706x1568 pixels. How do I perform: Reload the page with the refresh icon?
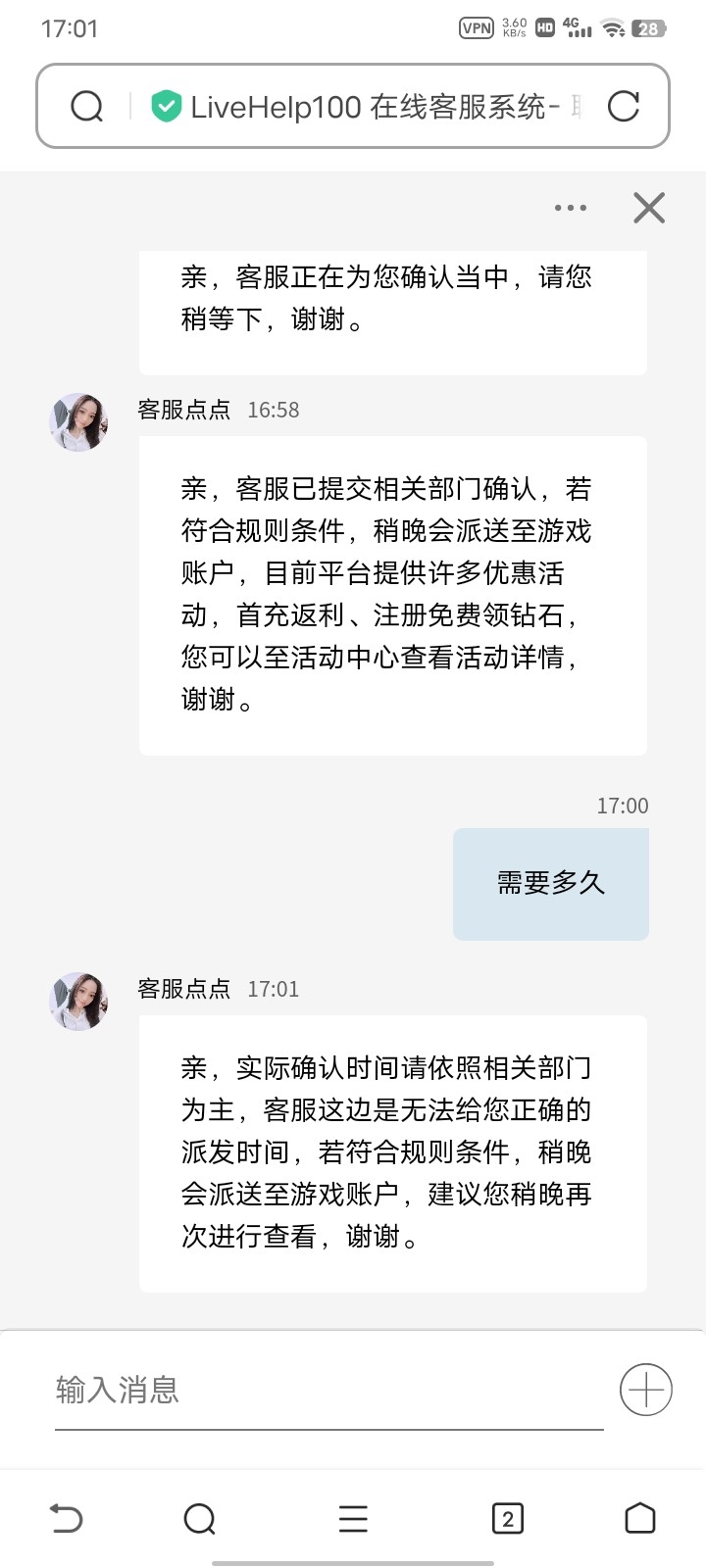pos(624,106)
